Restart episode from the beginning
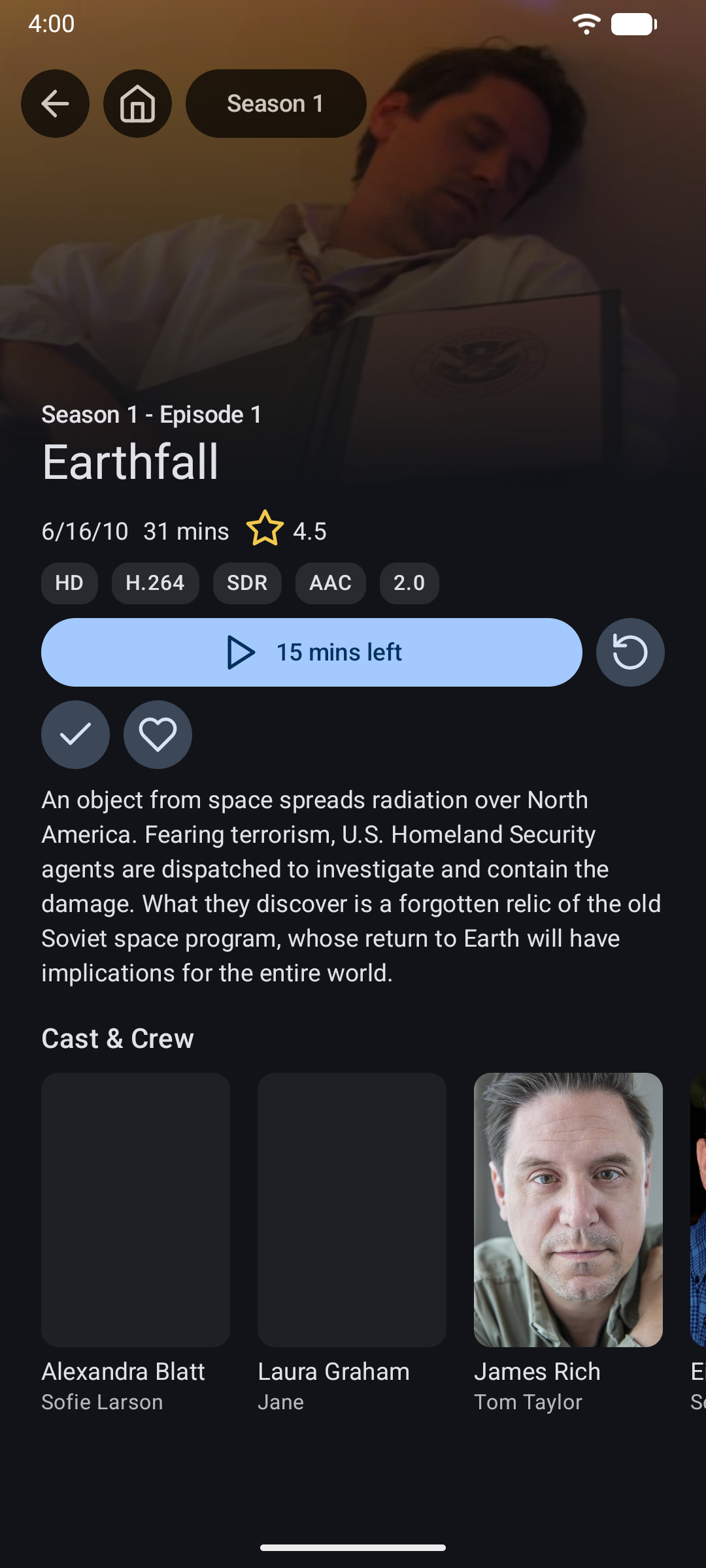 click(x=630, y=652)
